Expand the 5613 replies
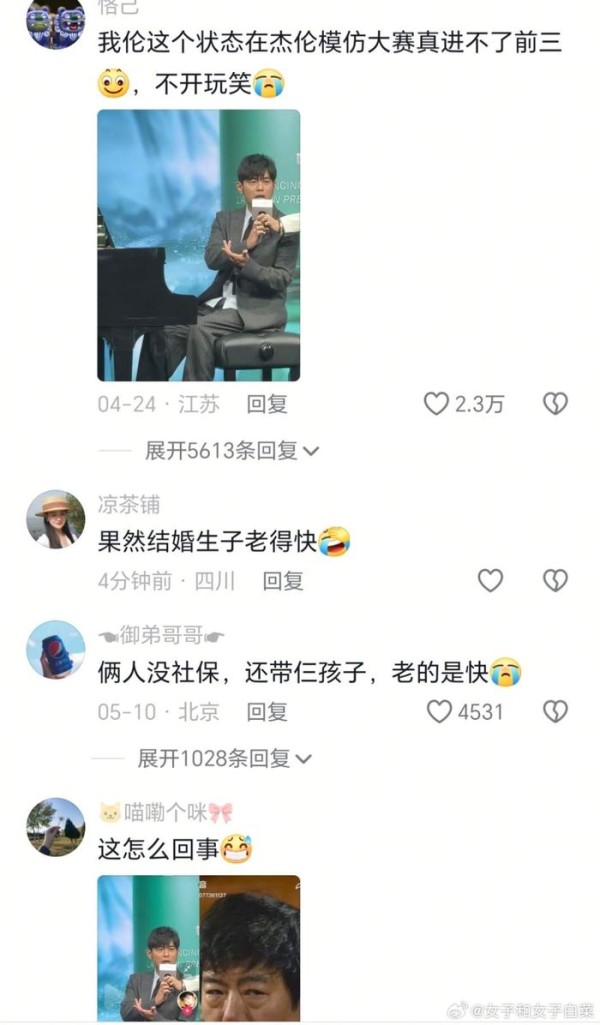Screen dimensions: 600x1025 232,451
